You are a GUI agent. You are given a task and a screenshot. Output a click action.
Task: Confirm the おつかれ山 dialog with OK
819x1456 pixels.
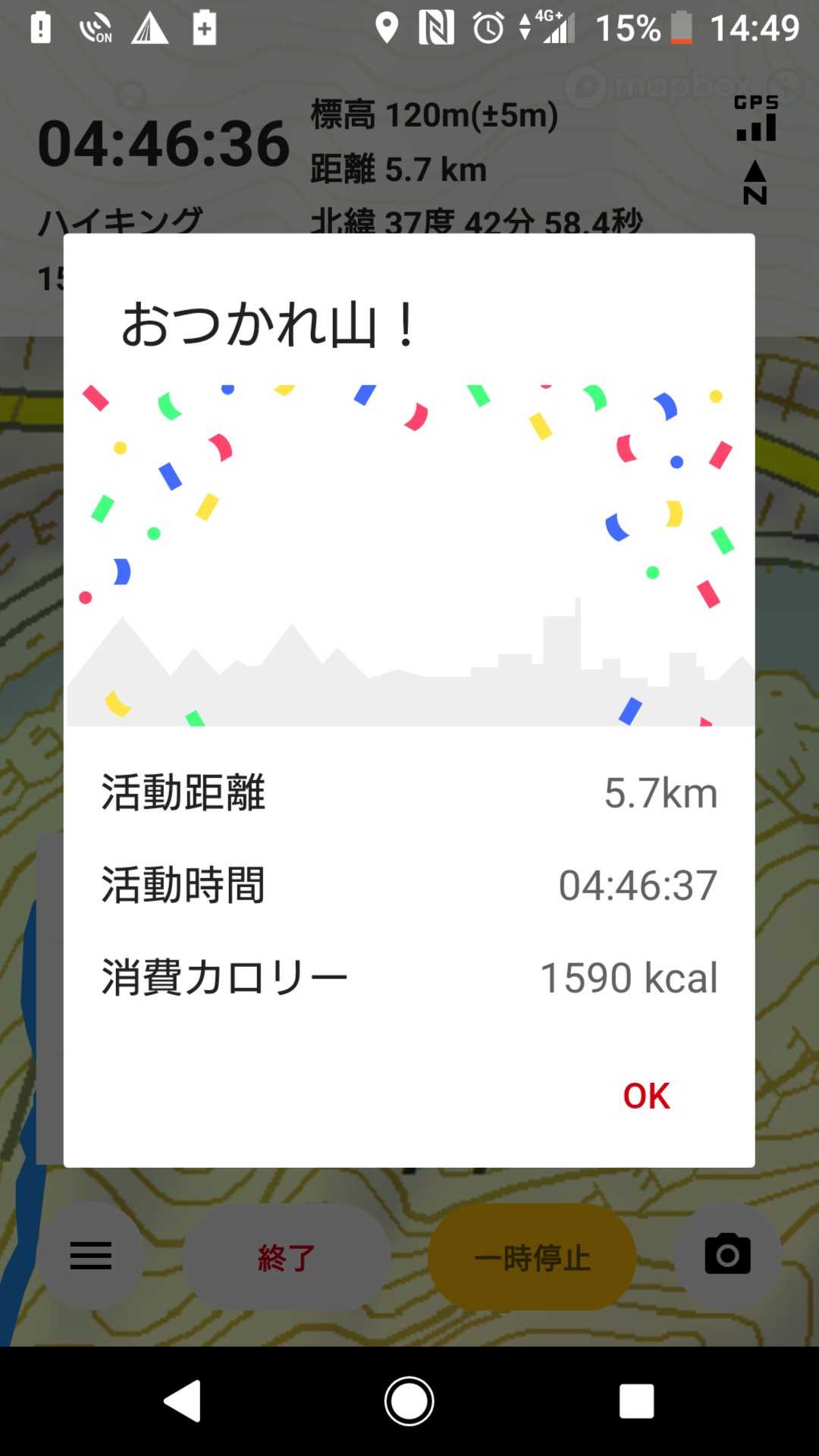646,1096
